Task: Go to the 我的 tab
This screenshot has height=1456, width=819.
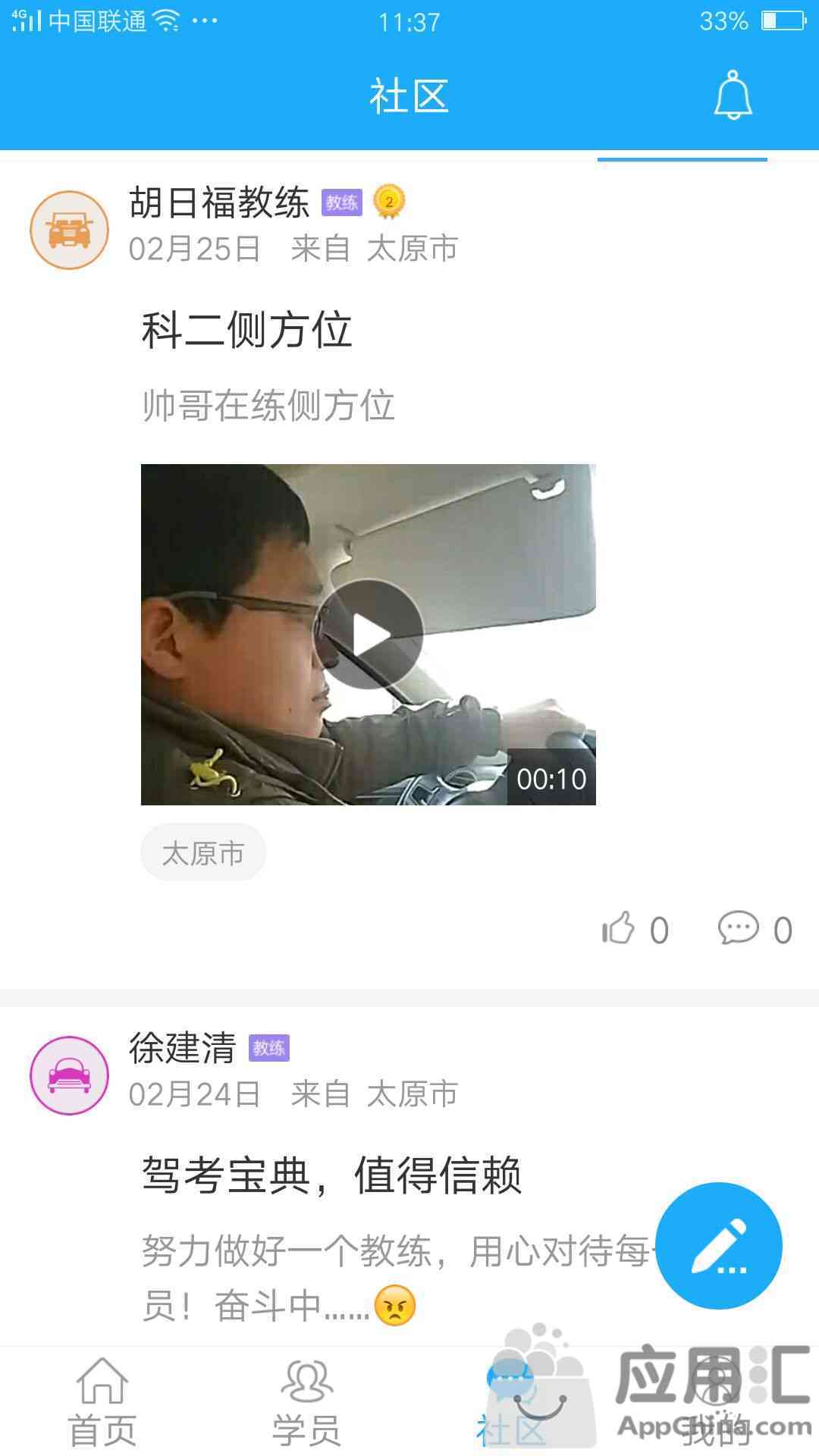Action: coord(716,1403)
